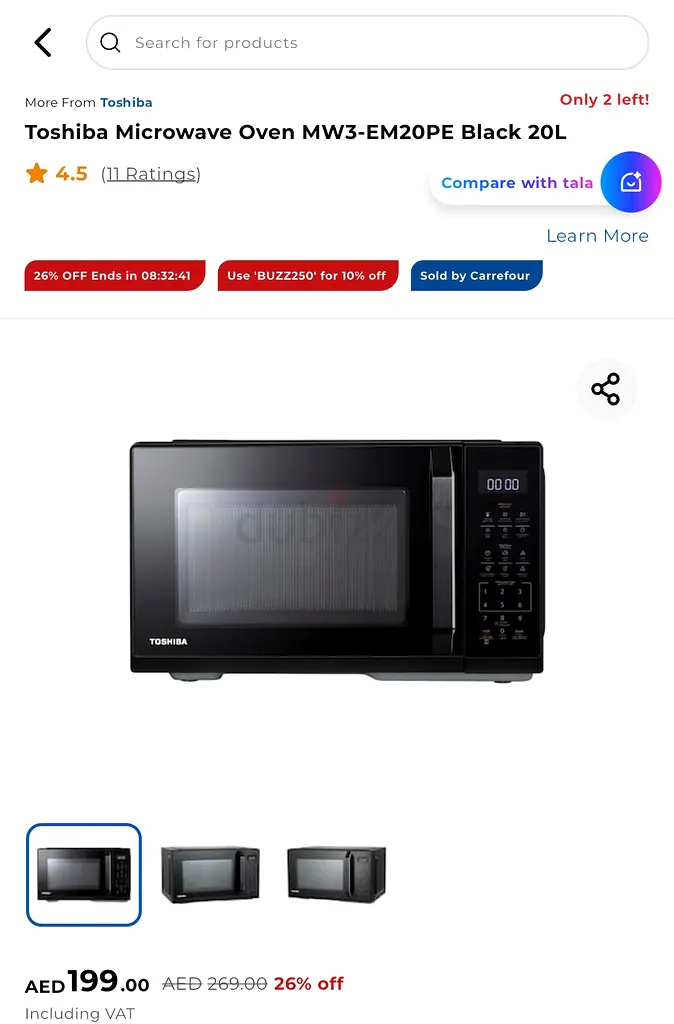Open the main microwave product image
The height and width of the screenshot is (1024, 674).
pos(337,558)
